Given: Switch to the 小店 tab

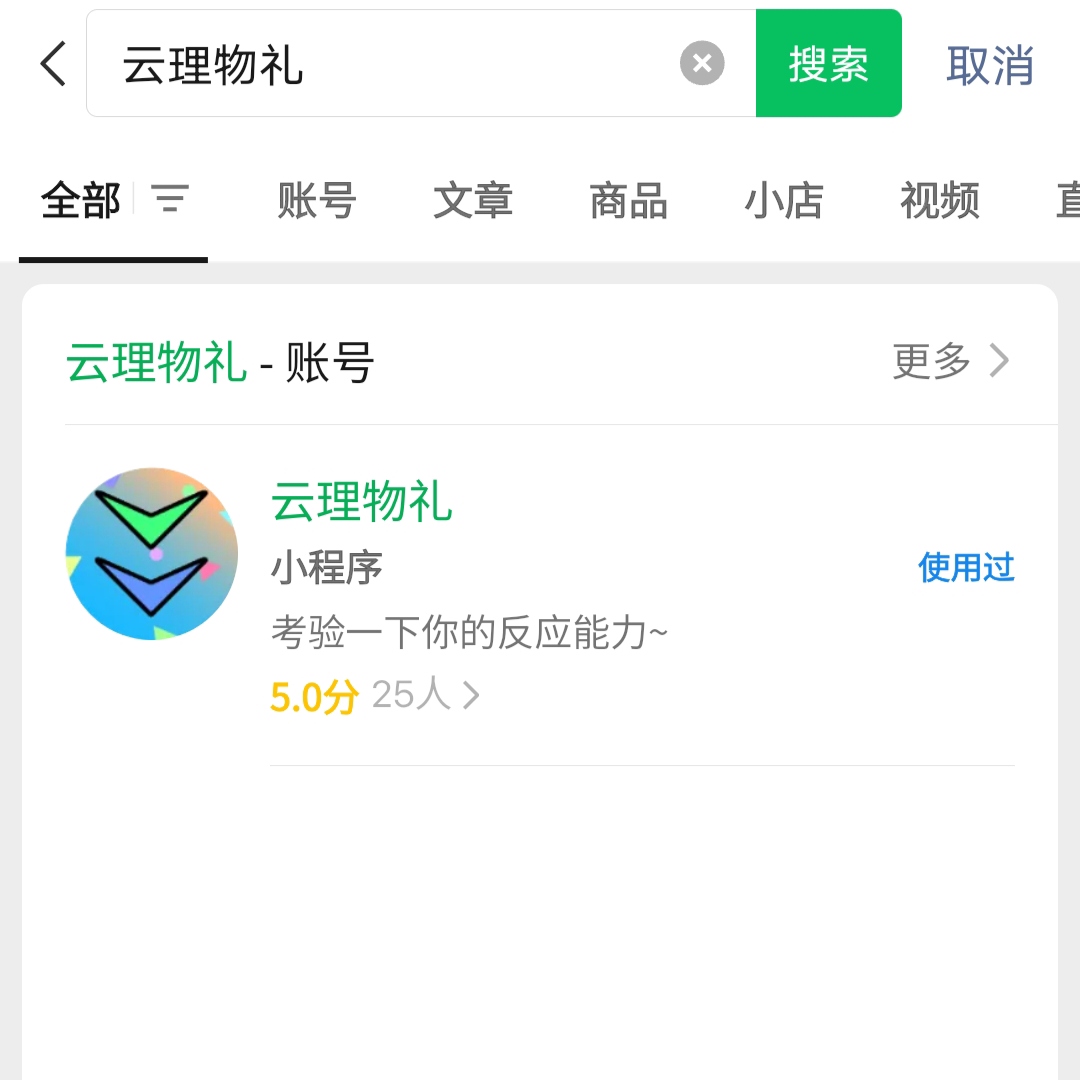Looking at the screenshot, I should coord(784,201).
